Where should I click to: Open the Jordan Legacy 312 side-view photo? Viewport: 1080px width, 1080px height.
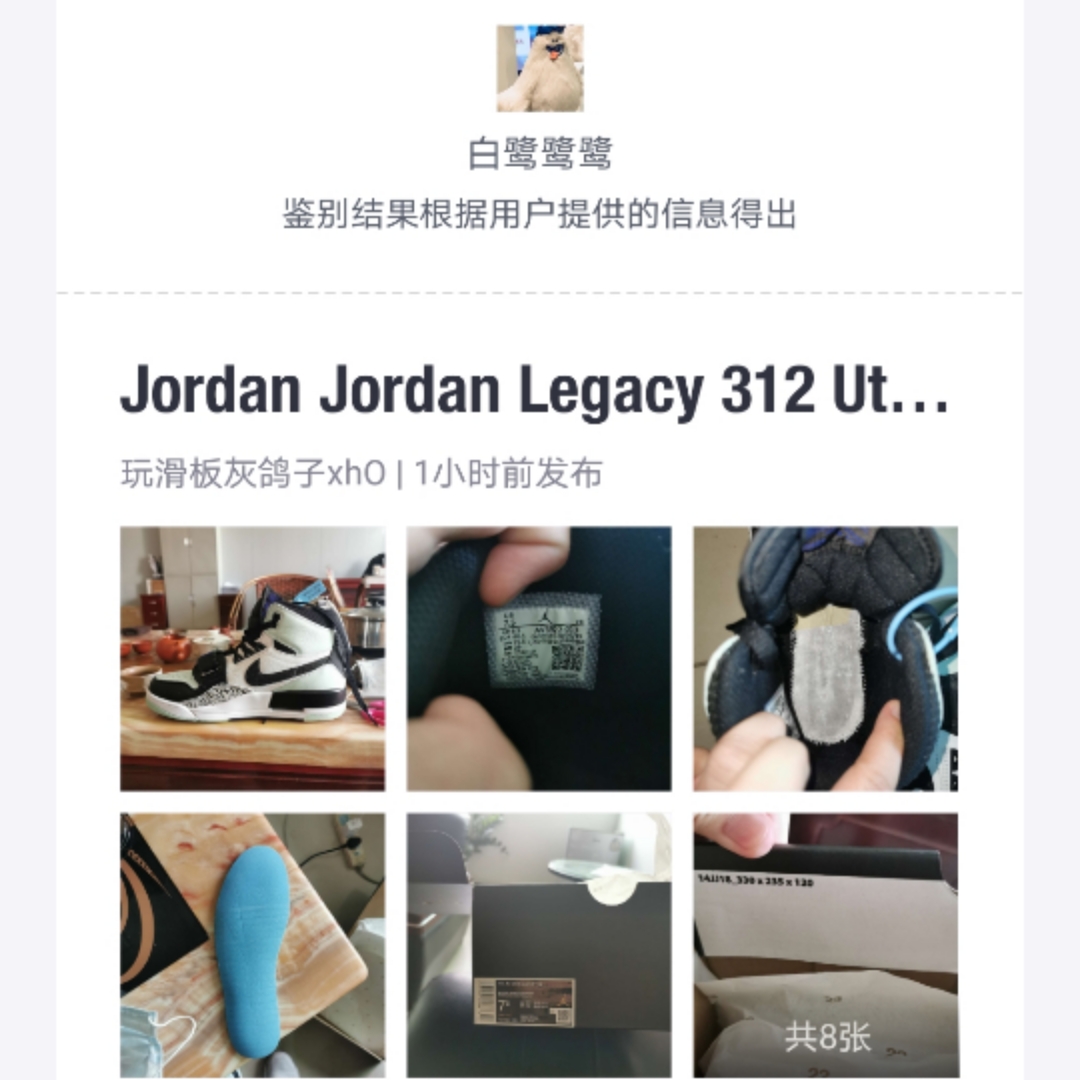(252, 658)
